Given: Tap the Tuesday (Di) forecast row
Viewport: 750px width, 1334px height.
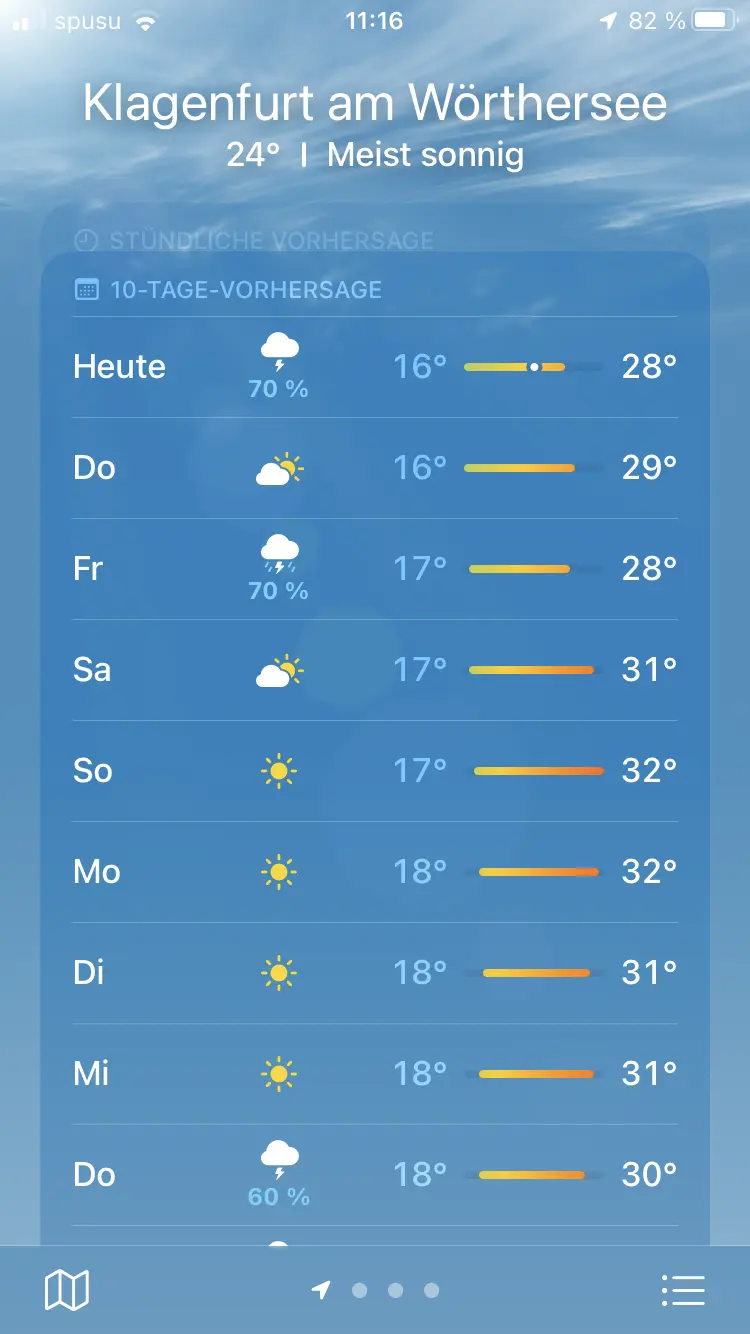Looking at the screenshot, I should [375, 973].
